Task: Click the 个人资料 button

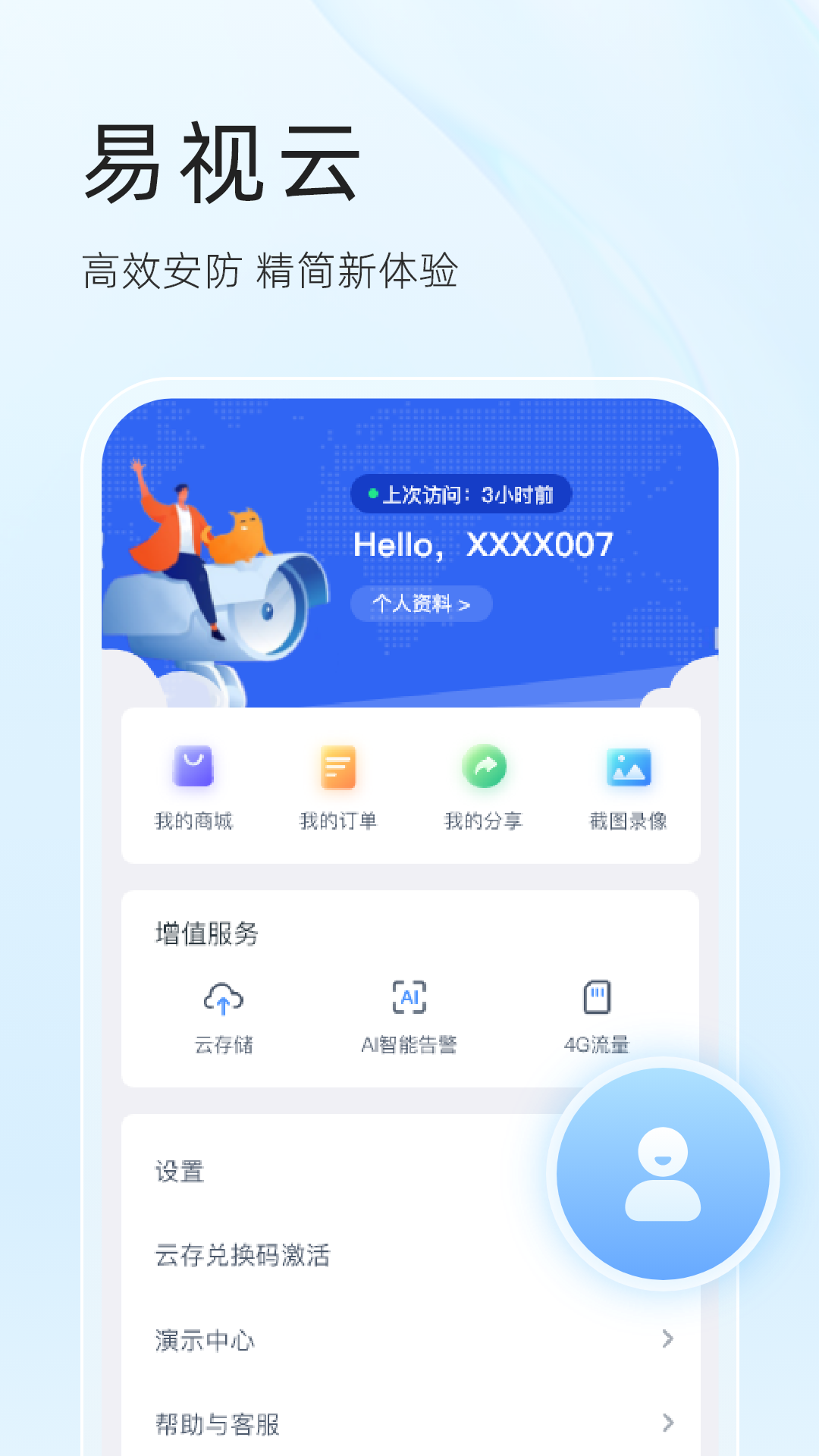Action: point(419,604)
